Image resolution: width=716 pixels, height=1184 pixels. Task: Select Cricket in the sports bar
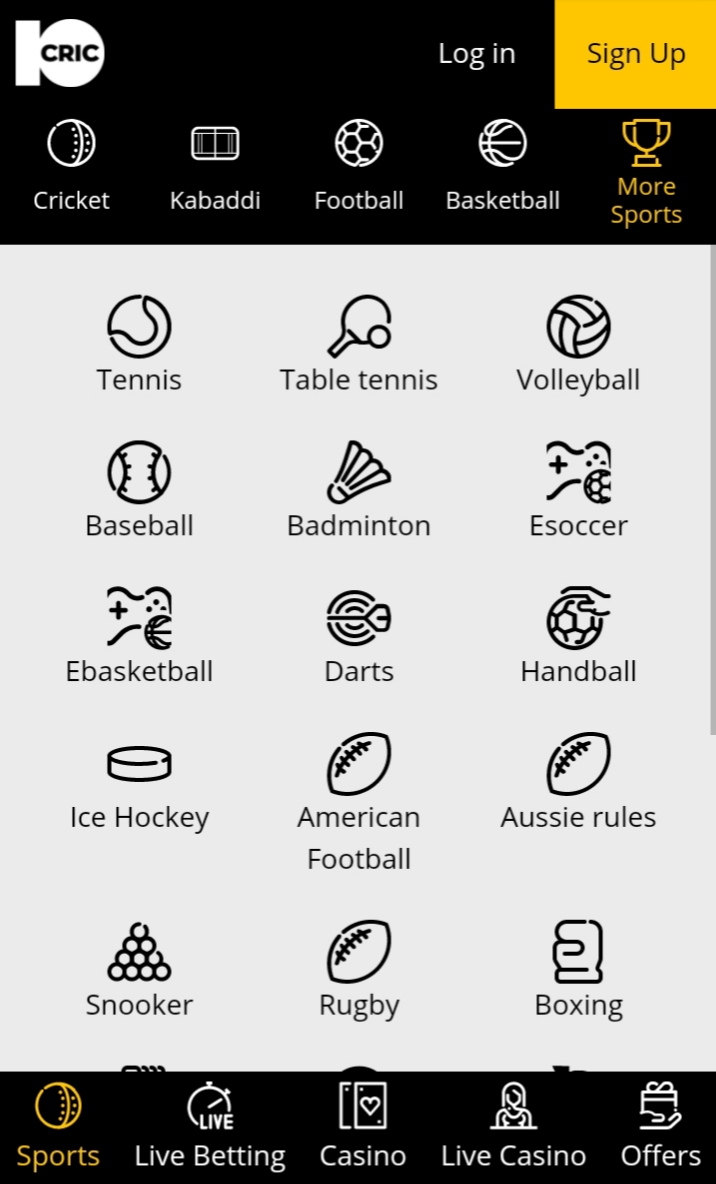click(x=71, y=166)
